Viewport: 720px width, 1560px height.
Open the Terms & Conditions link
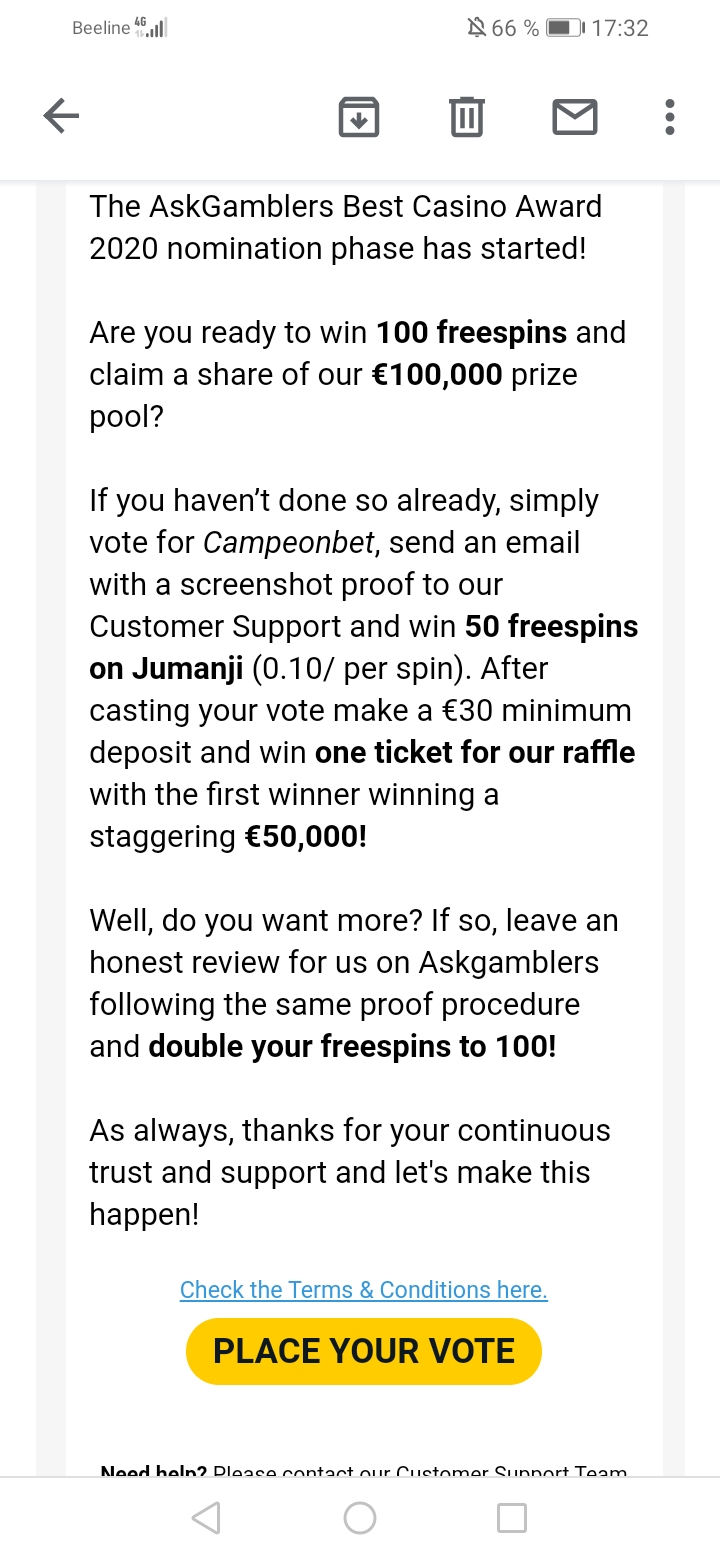(x=364, y=1290)
